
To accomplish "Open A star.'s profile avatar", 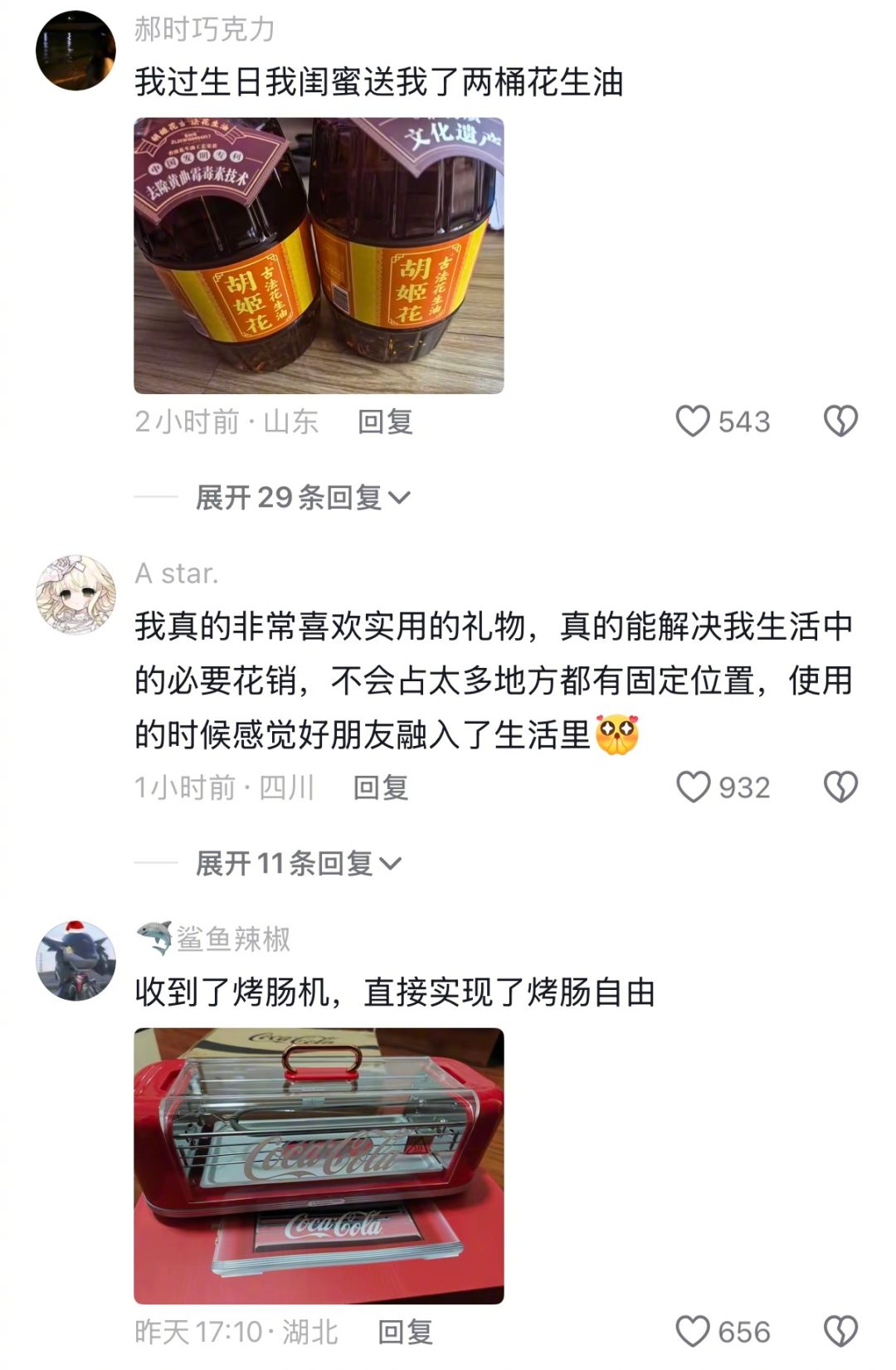I will [77, 591].
